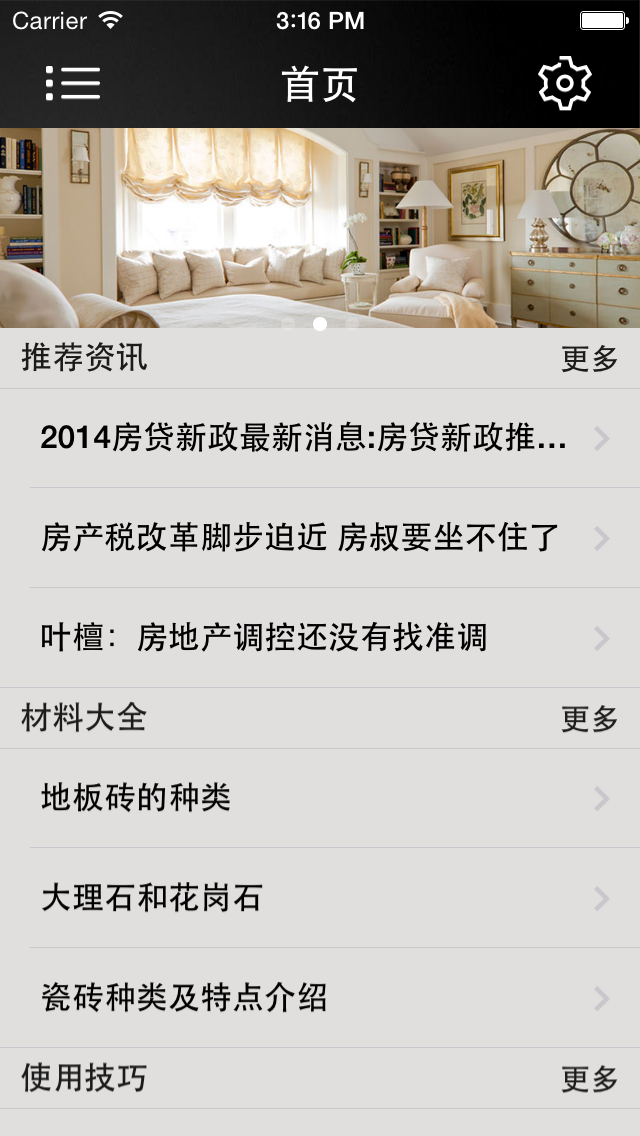
Task: View 大理石和花岗石
Action: 320,898
